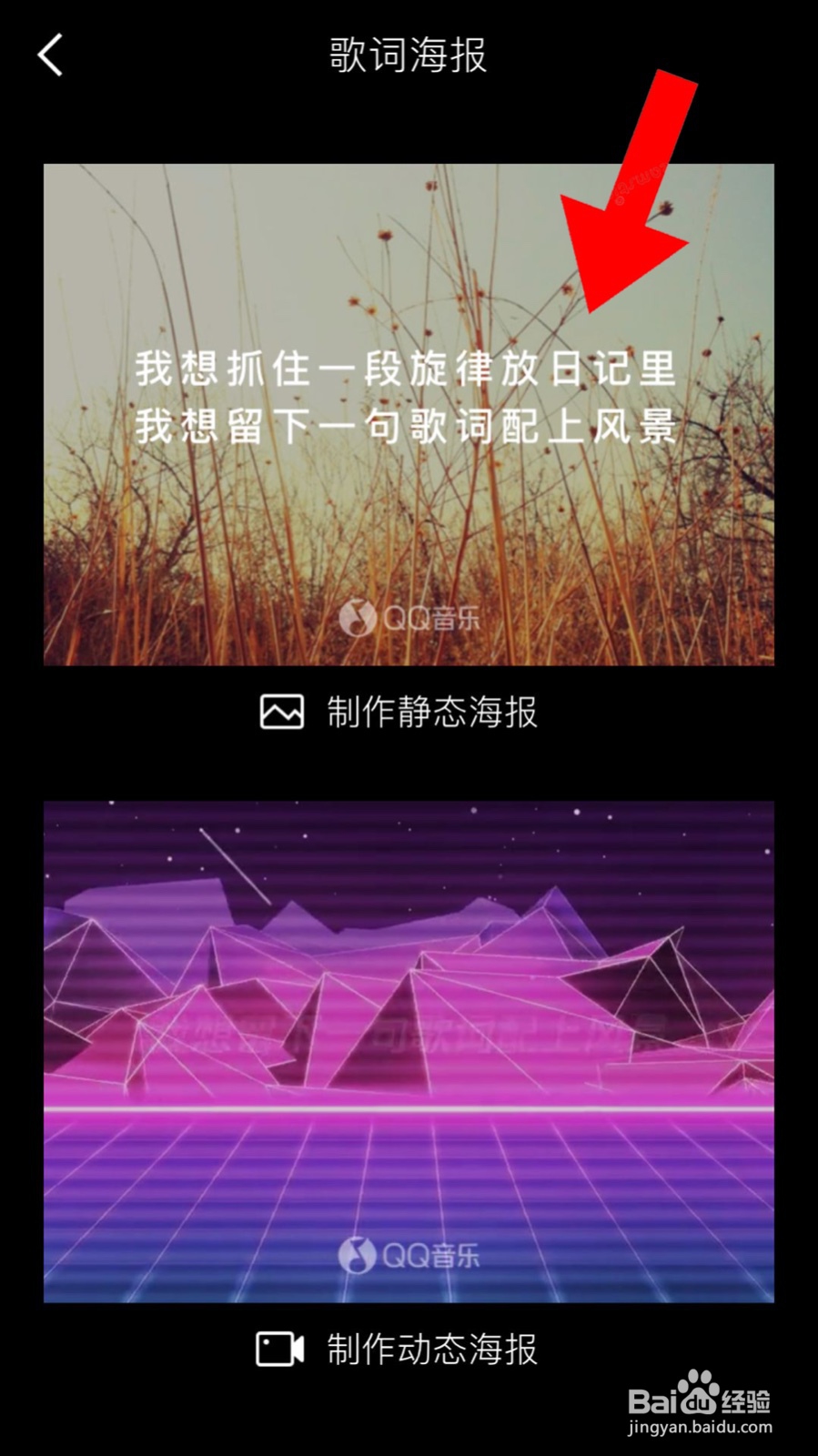Click the back arrow at top left
Screen dimensions: 818x1456
point(50,55)
